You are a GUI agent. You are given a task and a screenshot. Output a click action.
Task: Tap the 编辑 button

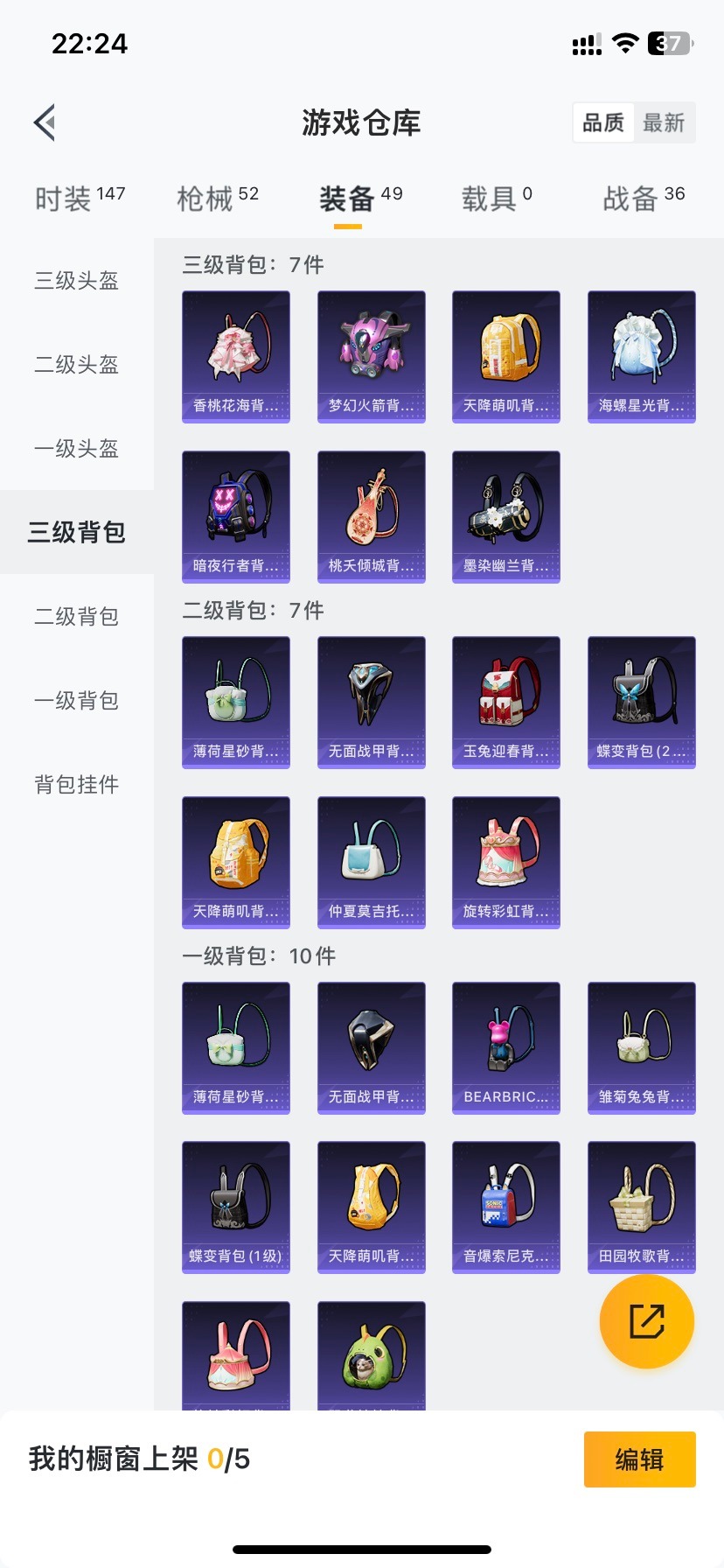tap(639, 1459)
